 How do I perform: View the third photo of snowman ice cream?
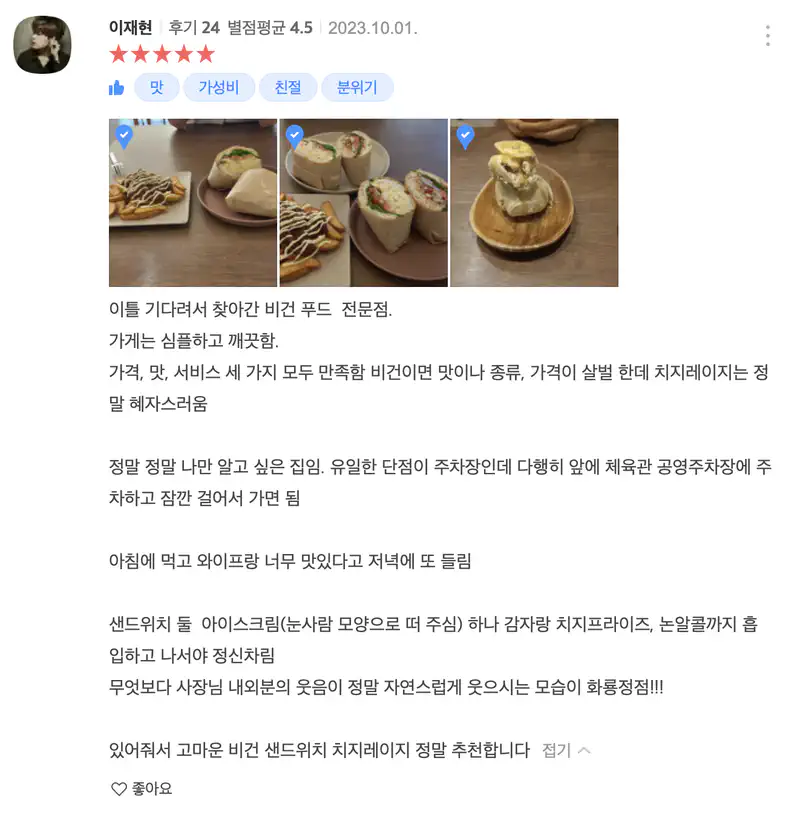pos(534,203)
